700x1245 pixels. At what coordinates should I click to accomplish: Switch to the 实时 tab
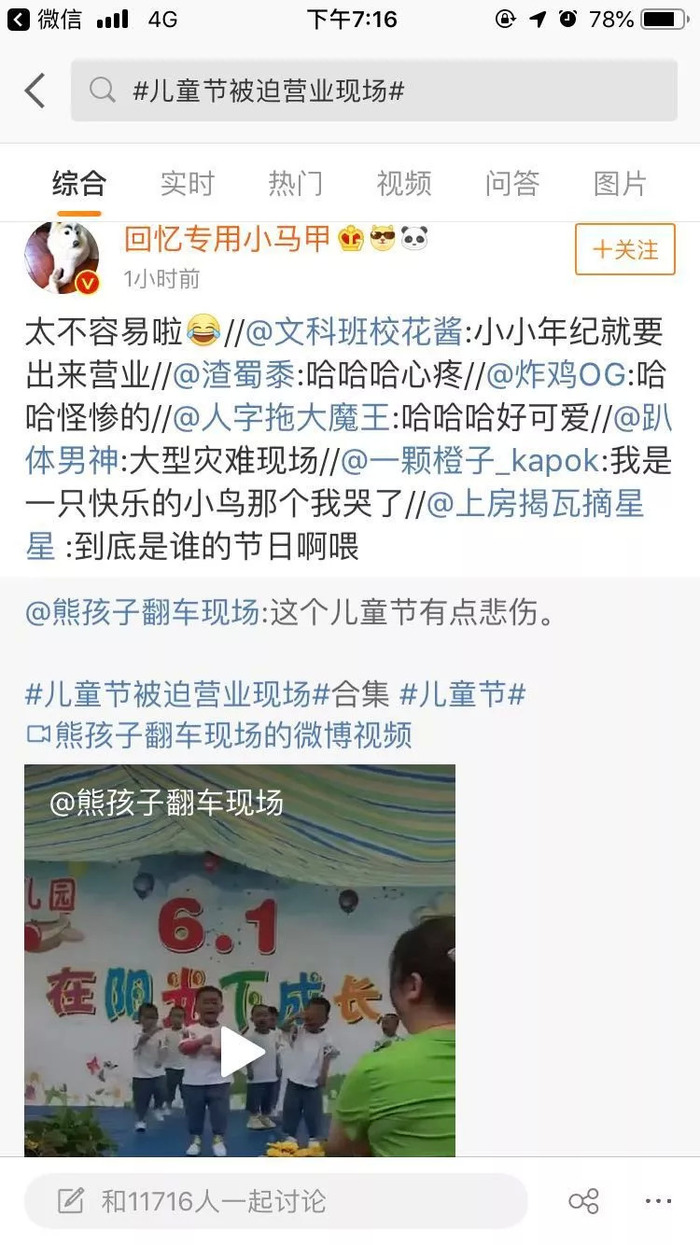coord(187,183)
